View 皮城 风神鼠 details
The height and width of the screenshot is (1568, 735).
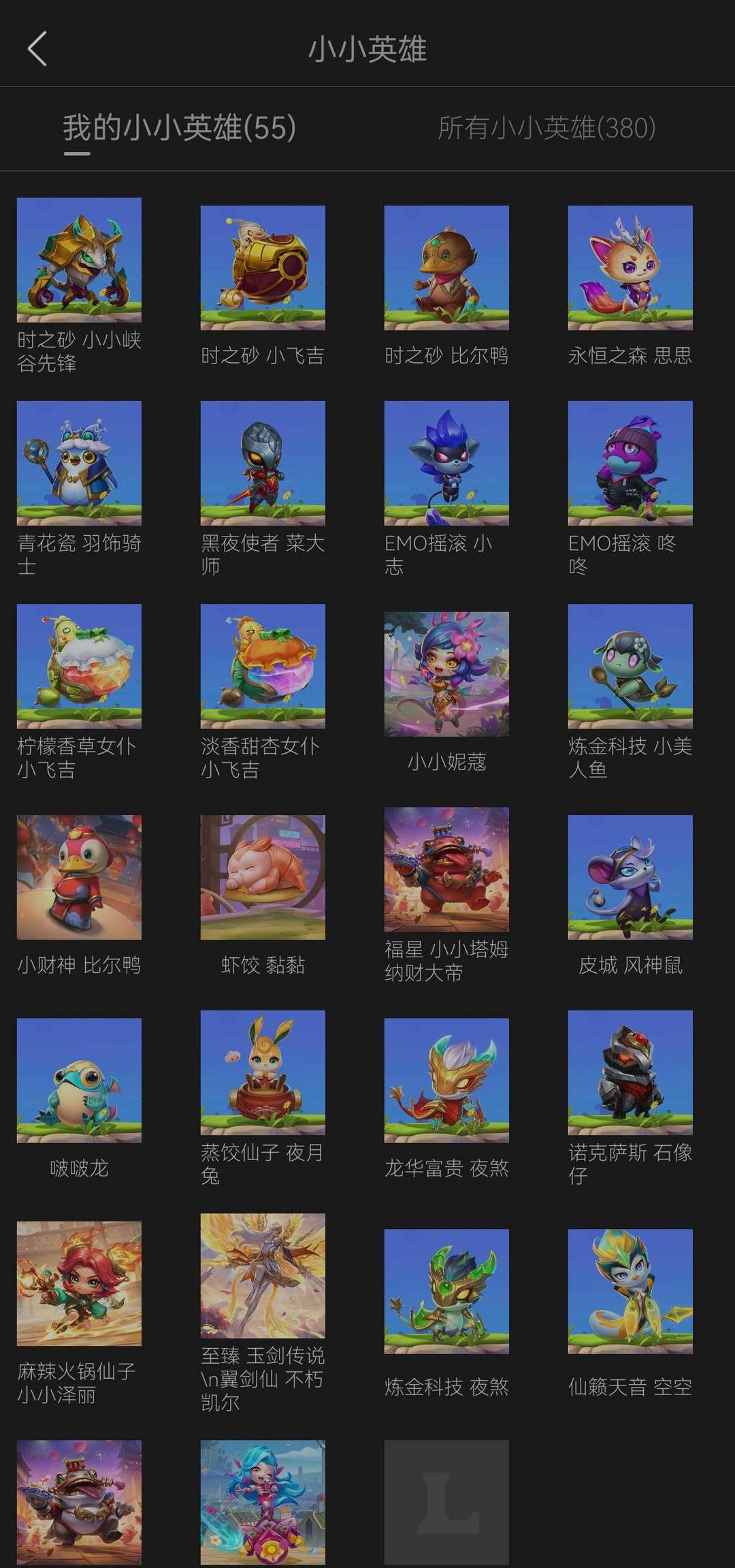[x=630, y=877]
